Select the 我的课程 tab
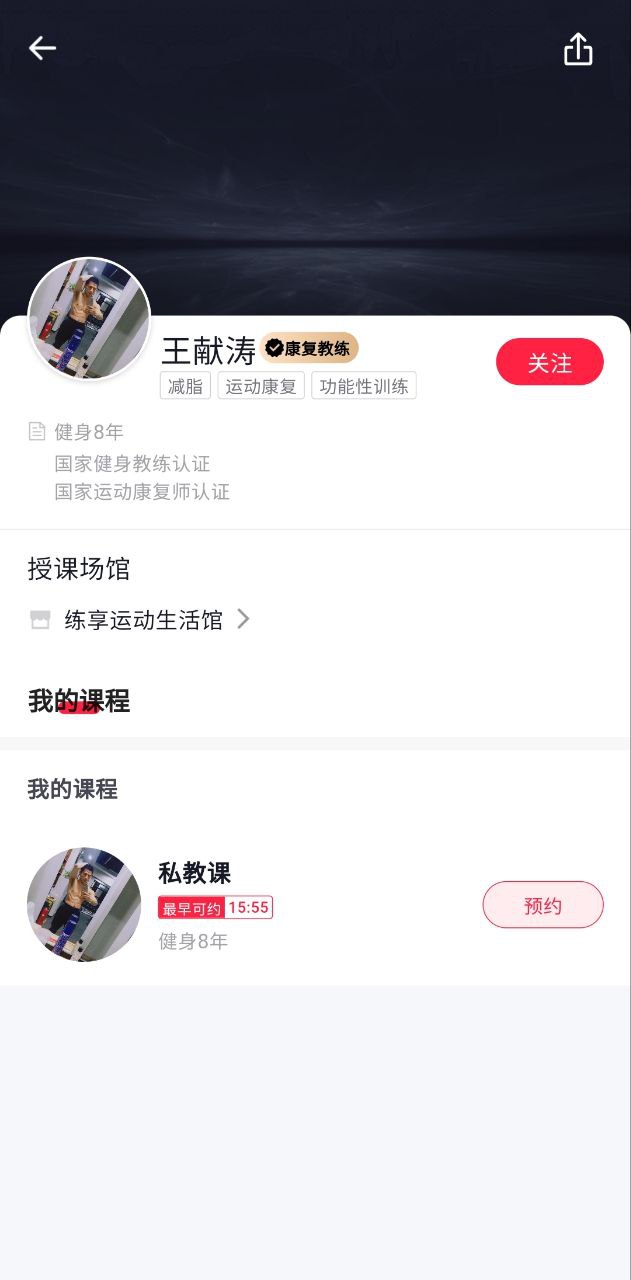The width and height of the screenshot is (631, 1280). (x=79, y=701)
